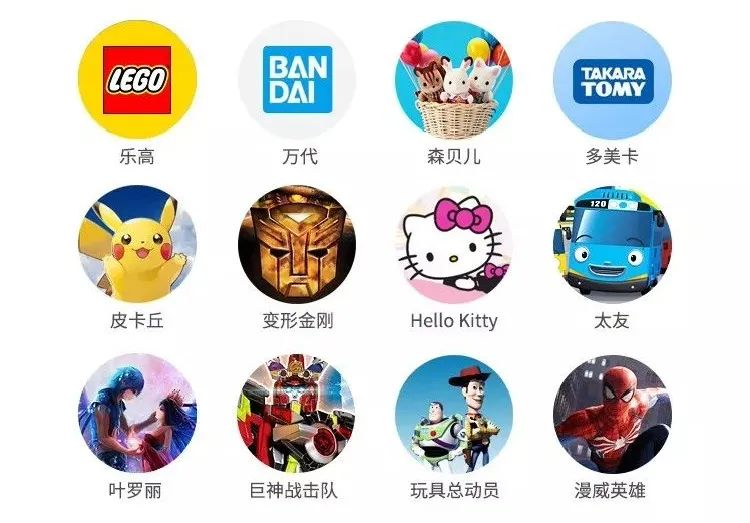
Task: Select the 万代 Bandai brand
Action: click(297, 80)
